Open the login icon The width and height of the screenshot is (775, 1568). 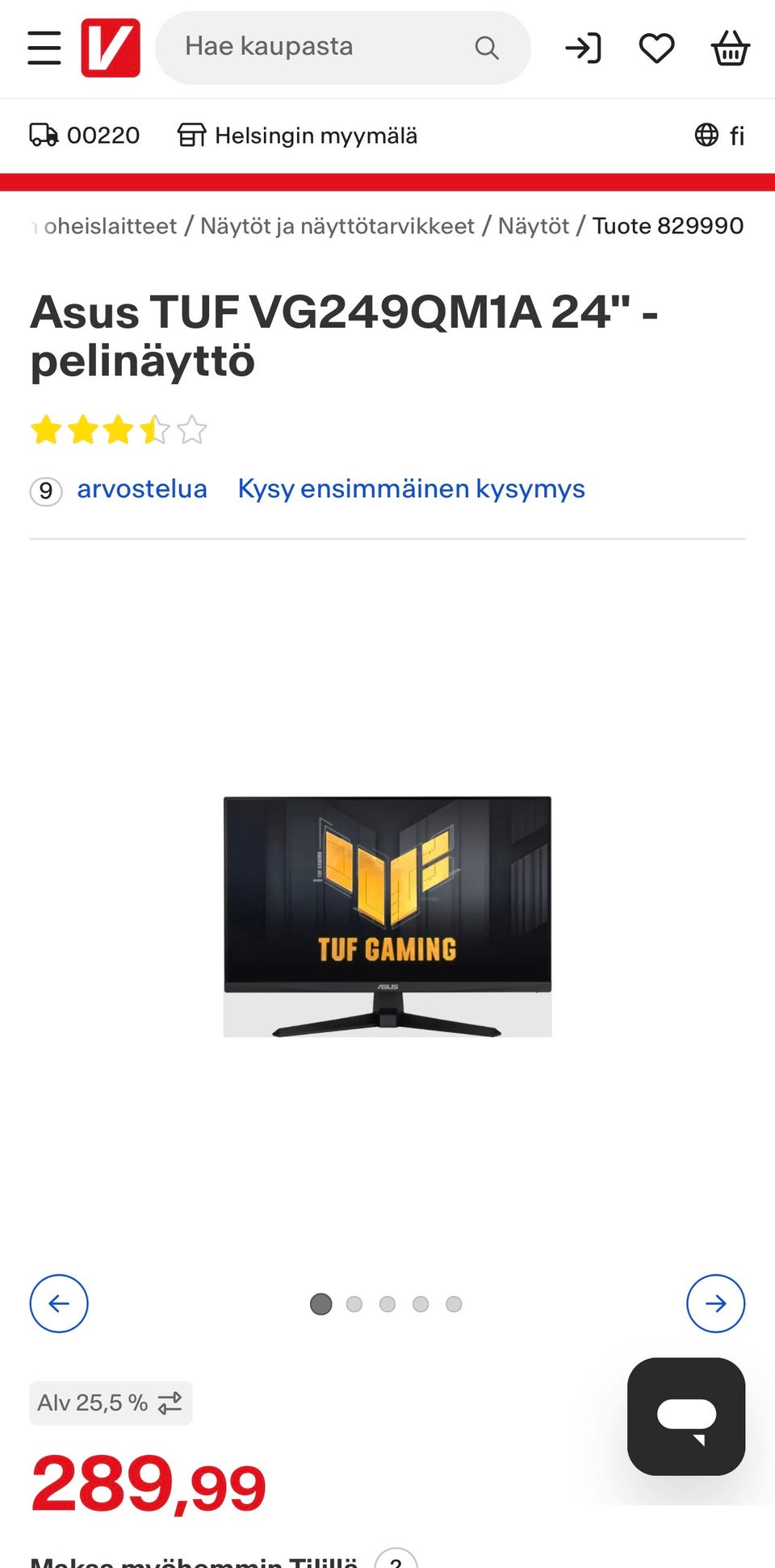[x=583, y=48]
